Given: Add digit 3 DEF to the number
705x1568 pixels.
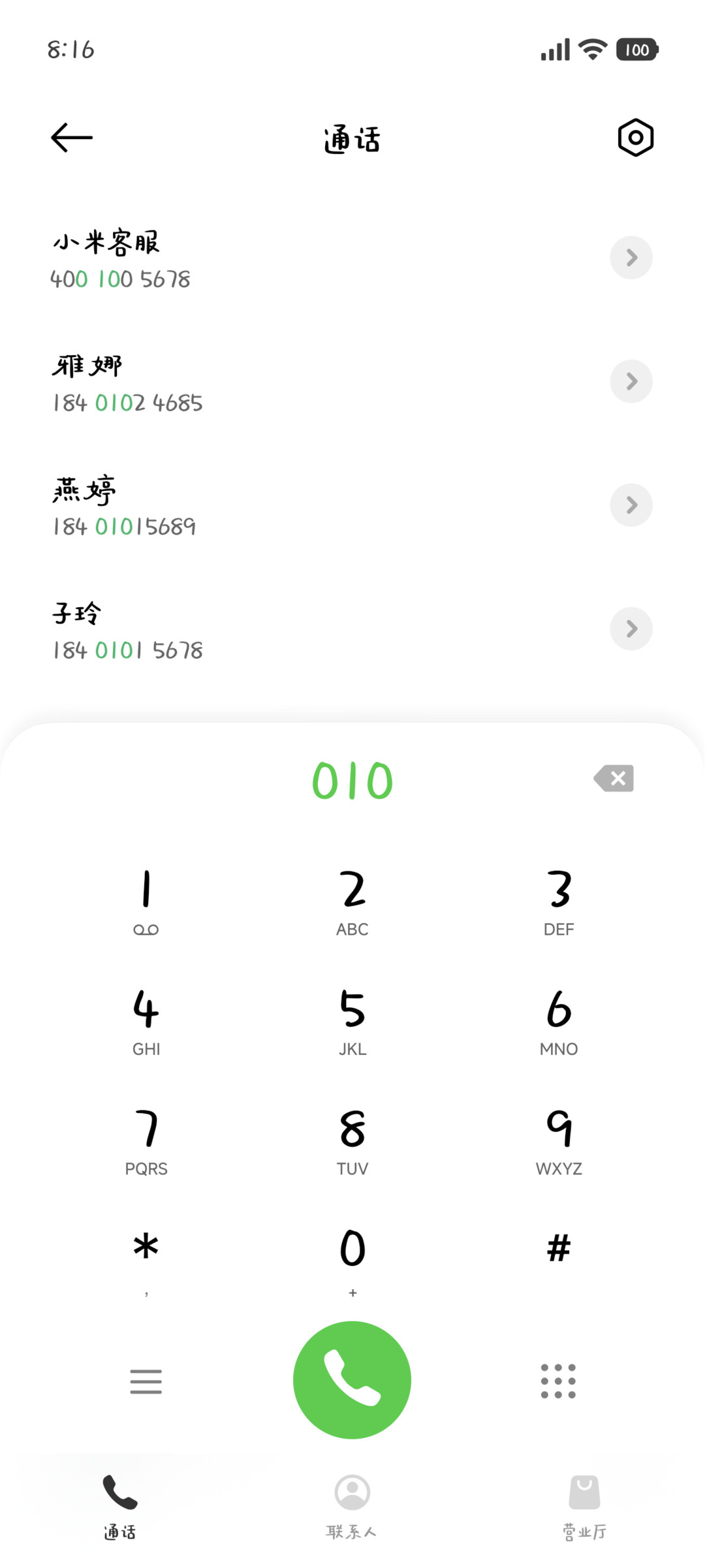Looking at the screenshot, I should (559, 902).
